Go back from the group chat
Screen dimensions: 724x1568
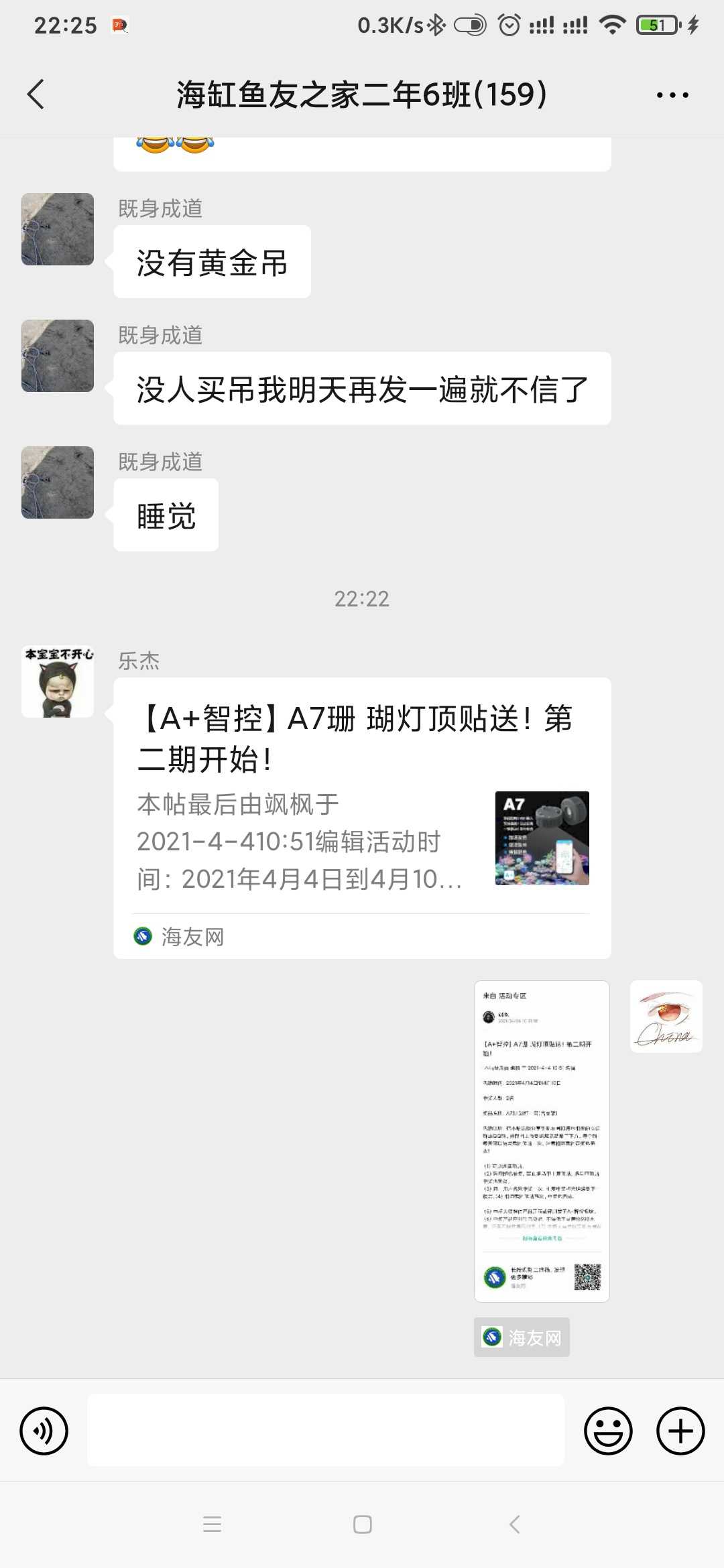click(36, 94)
